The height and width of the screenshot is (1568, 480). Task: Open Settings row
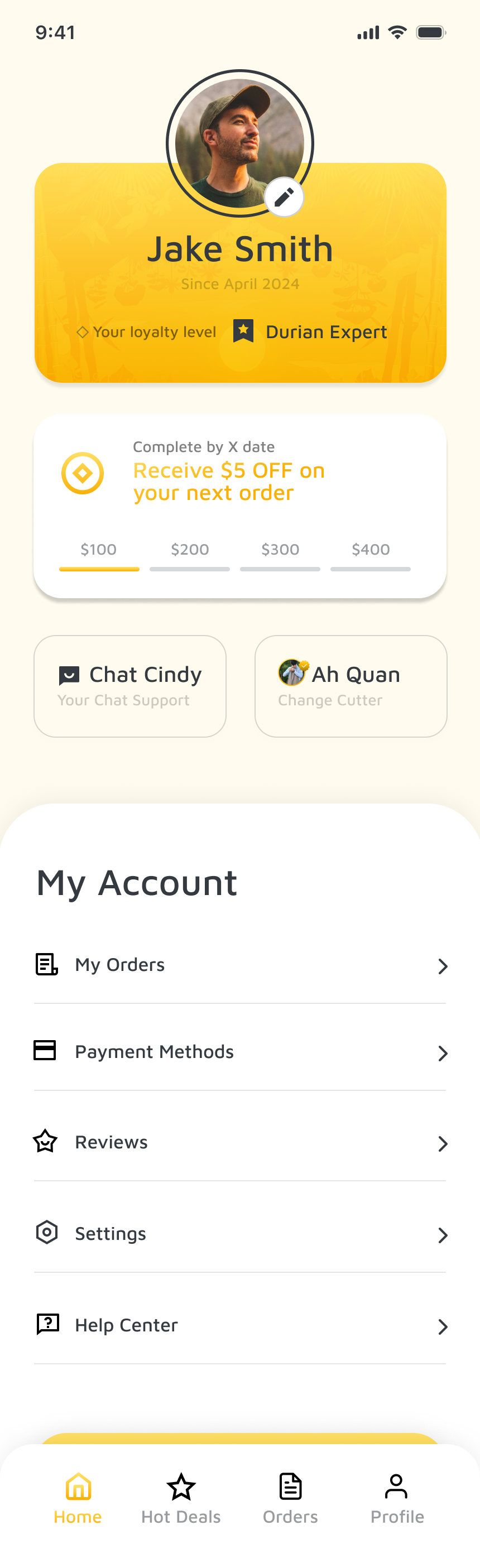click(x=240, y=1234)
